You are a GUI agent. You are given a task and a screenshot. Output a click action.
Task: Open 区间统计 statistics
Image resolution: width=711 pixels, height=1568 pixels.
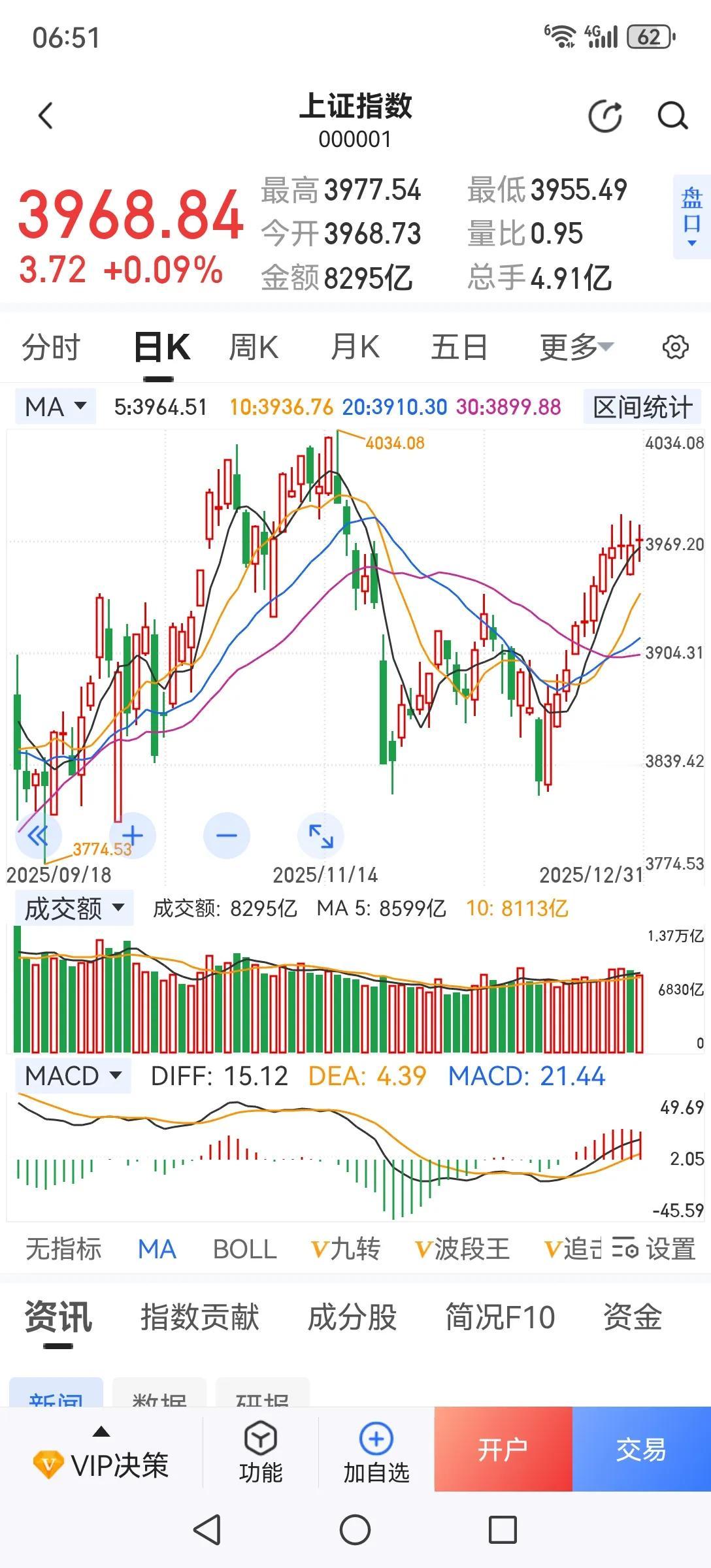coord(642,406)
